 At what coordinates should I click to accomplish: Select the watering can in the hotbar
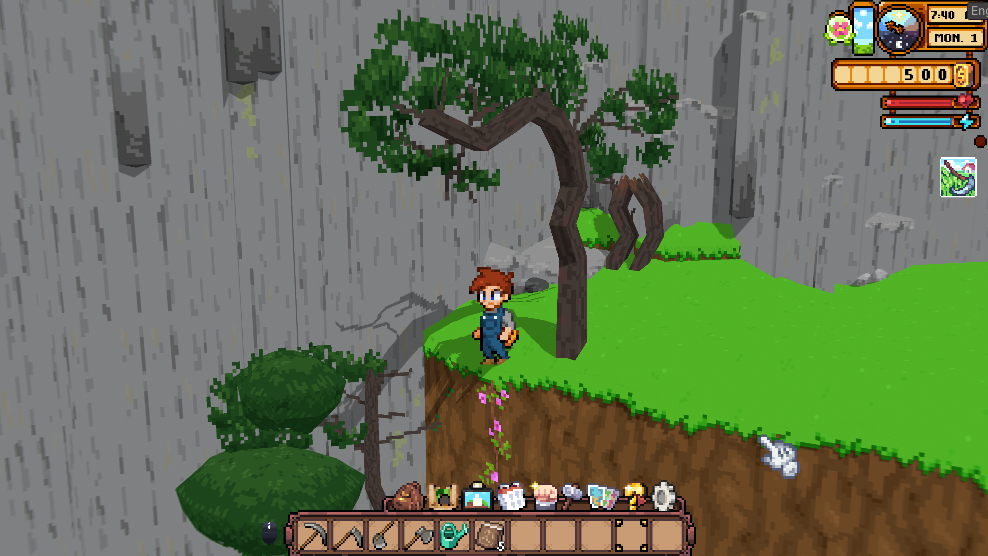click(x=454, y=534)
